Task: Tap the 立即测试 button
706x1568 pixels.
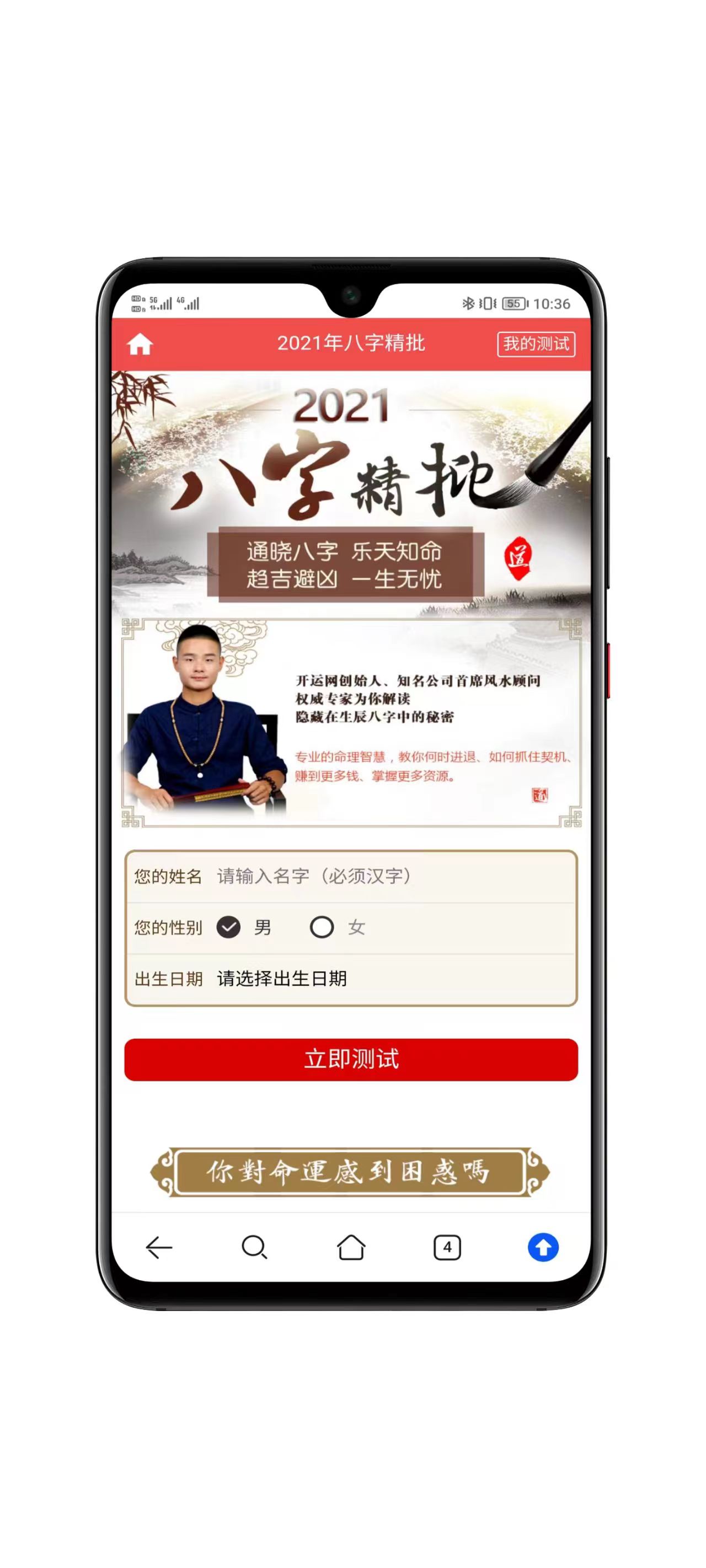Action: point(351,1059)
